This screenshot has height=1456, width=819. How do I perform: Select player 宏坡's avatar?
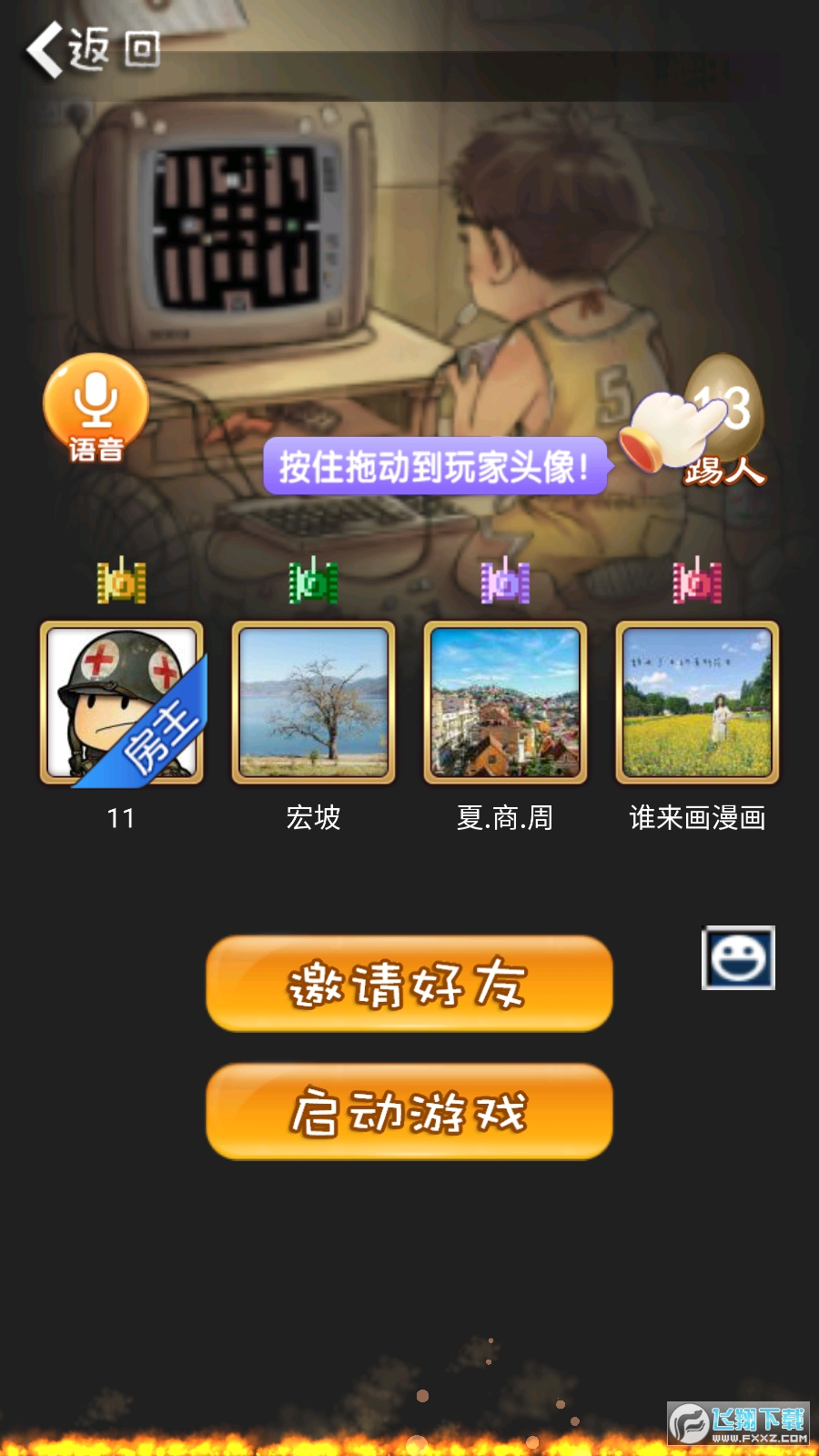pyautogui.click(x=313, y=702)
